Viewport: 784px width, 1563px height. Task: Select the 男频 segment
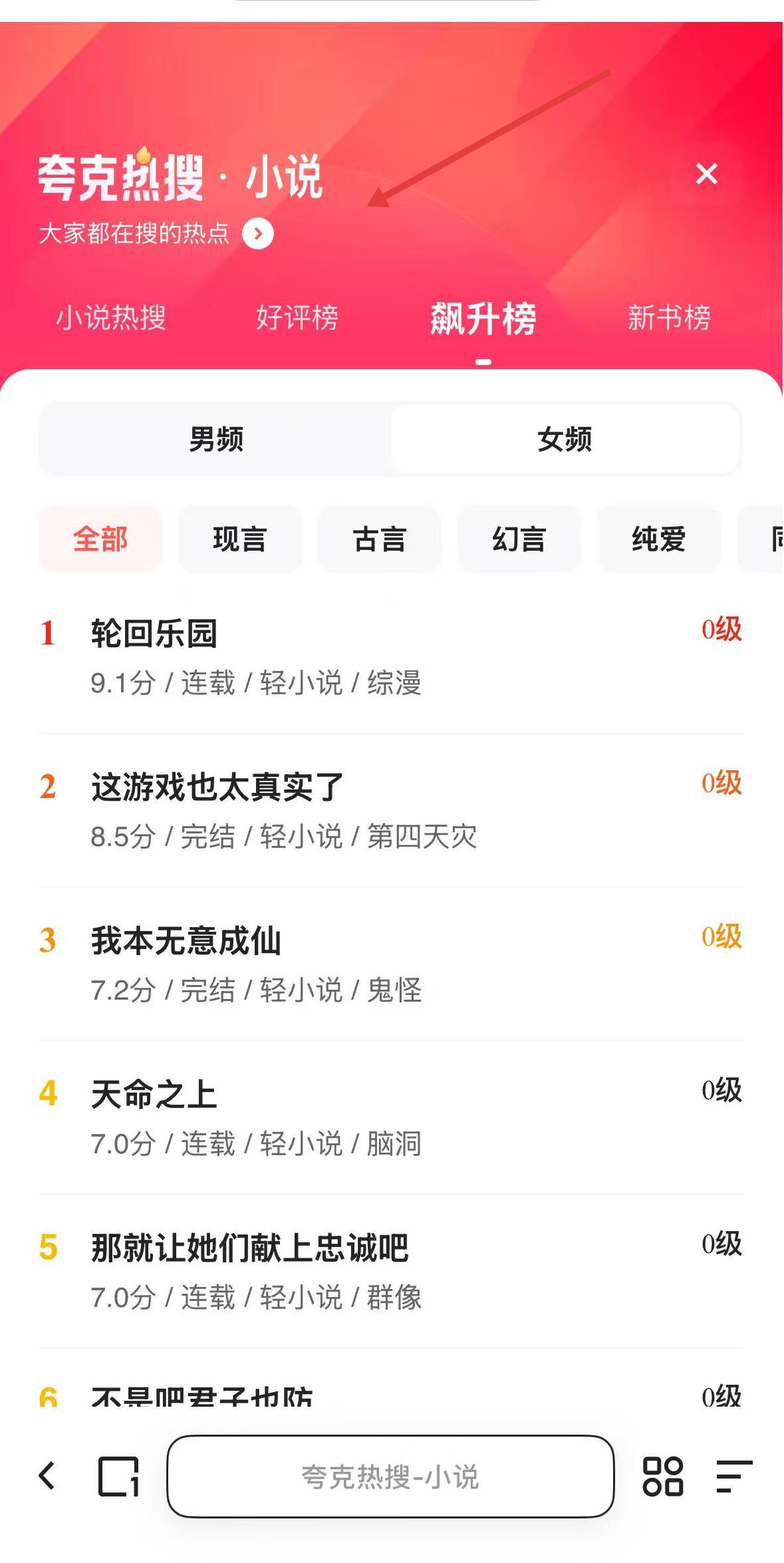(216, 439)
